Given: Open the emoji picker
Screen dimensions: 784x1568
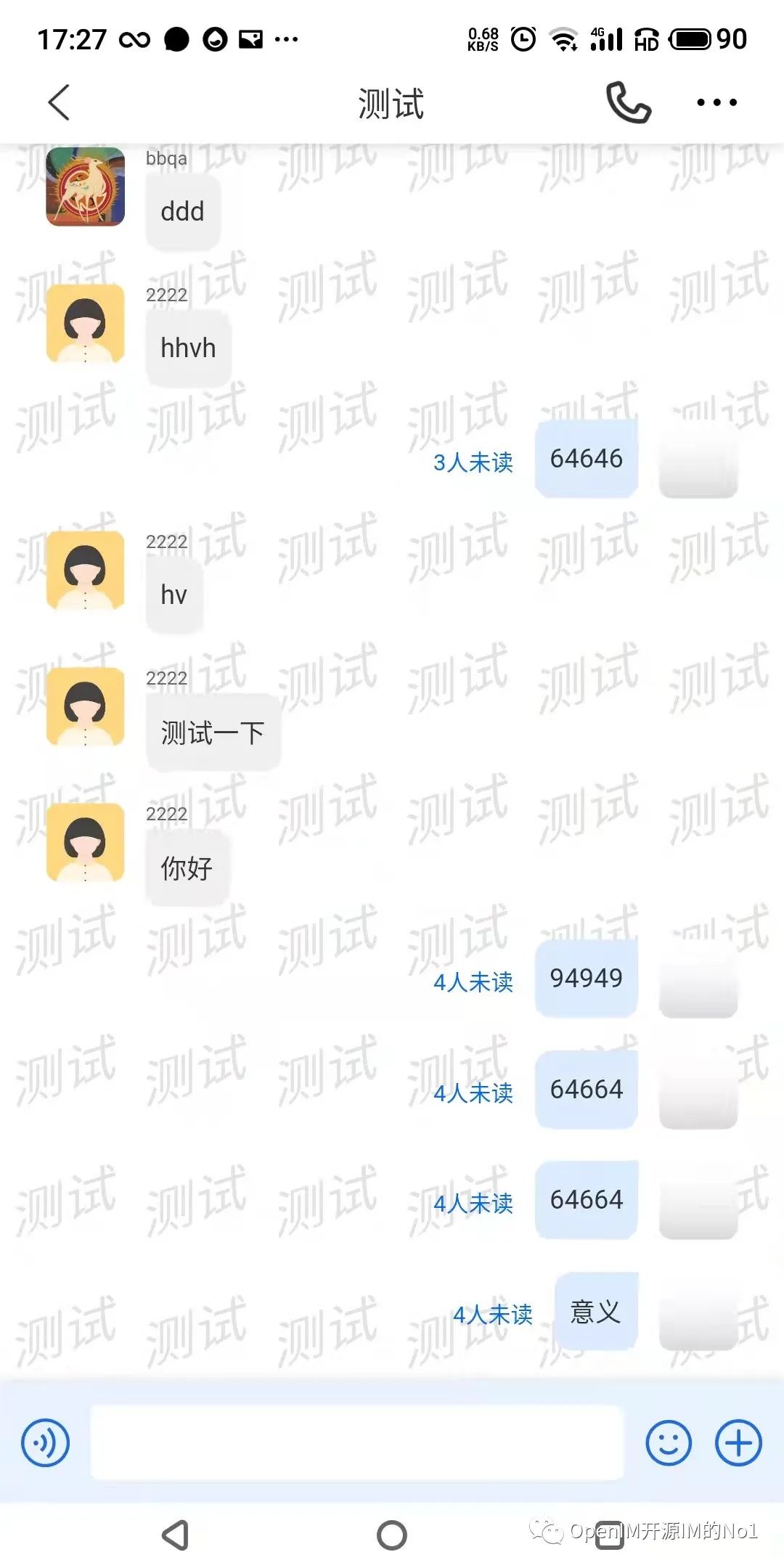Looking at the screenshot, I should point(668,1442).
